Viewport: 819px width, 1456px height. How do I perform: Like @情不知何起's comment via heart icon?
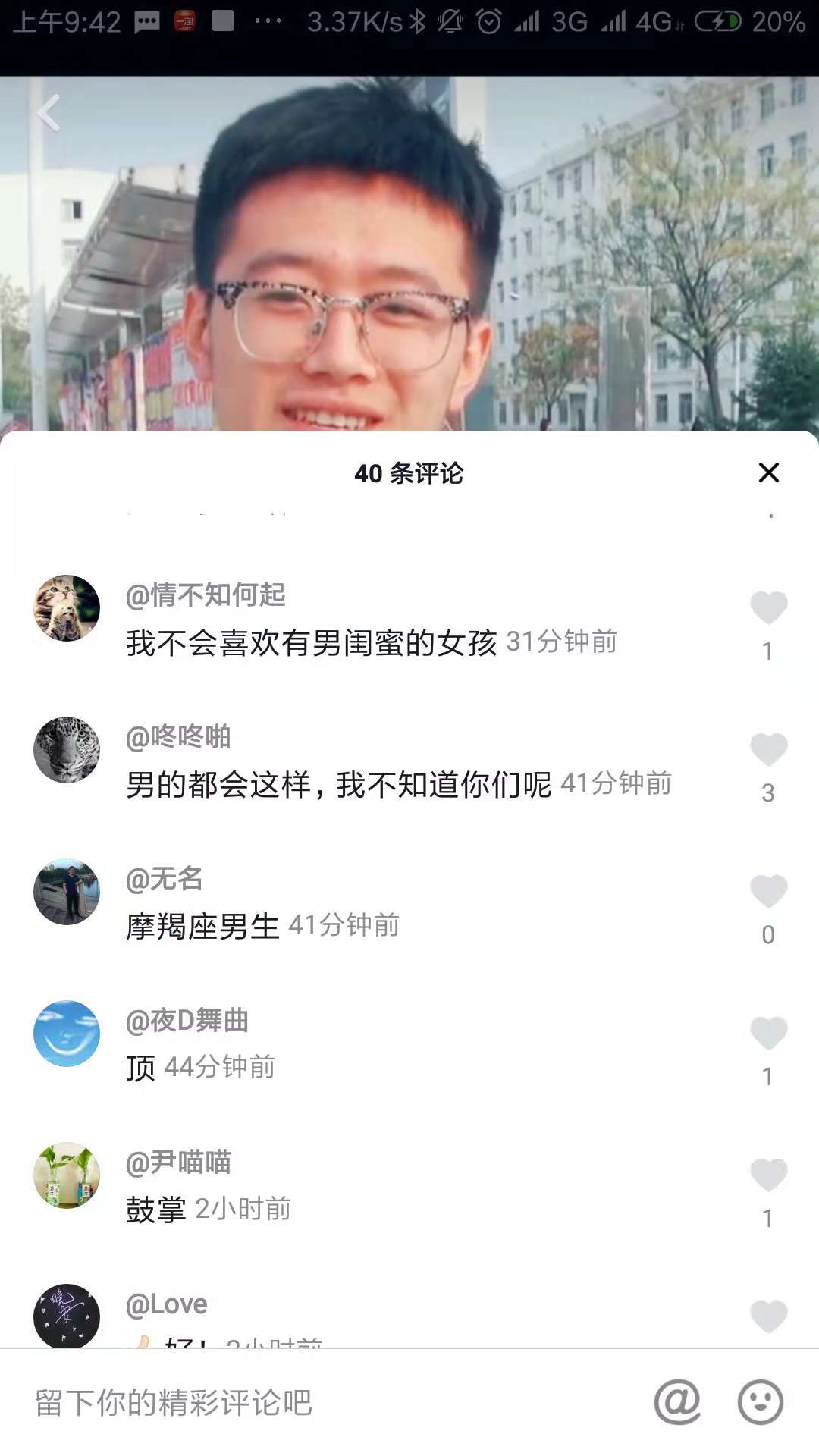[768, 606]
